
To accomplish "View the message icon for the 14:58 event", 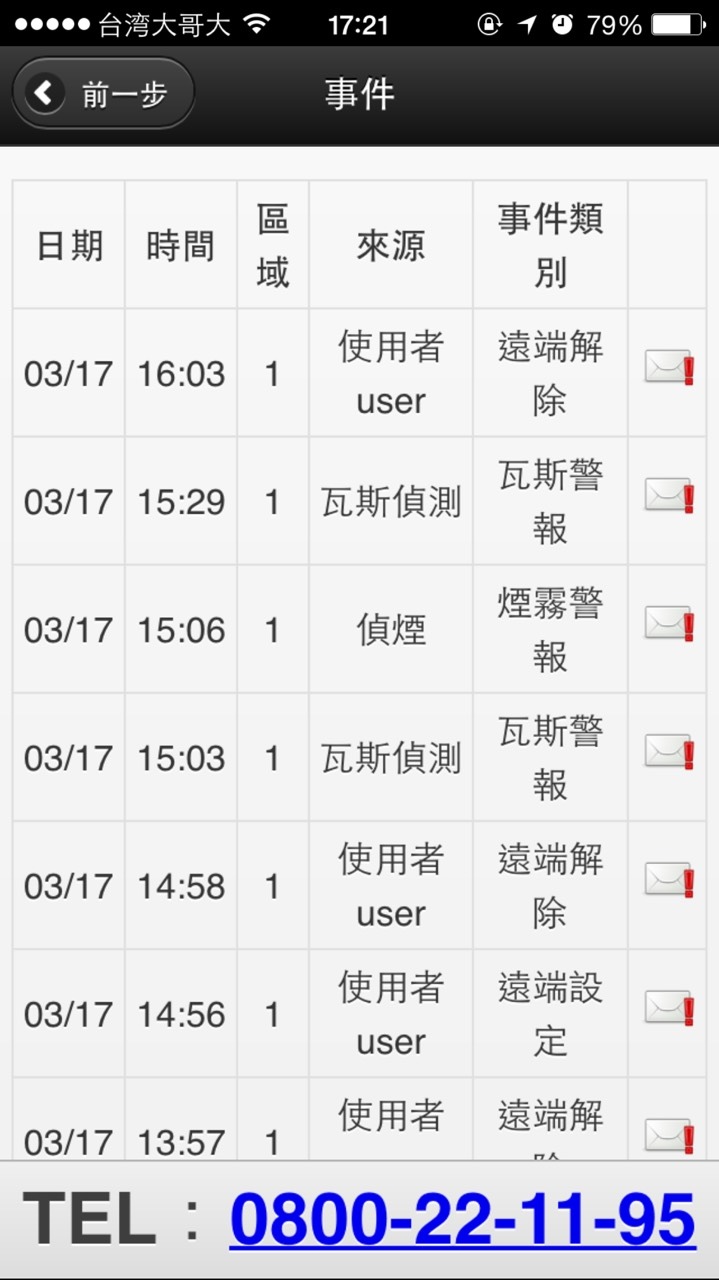I will (x=669, y=879).
